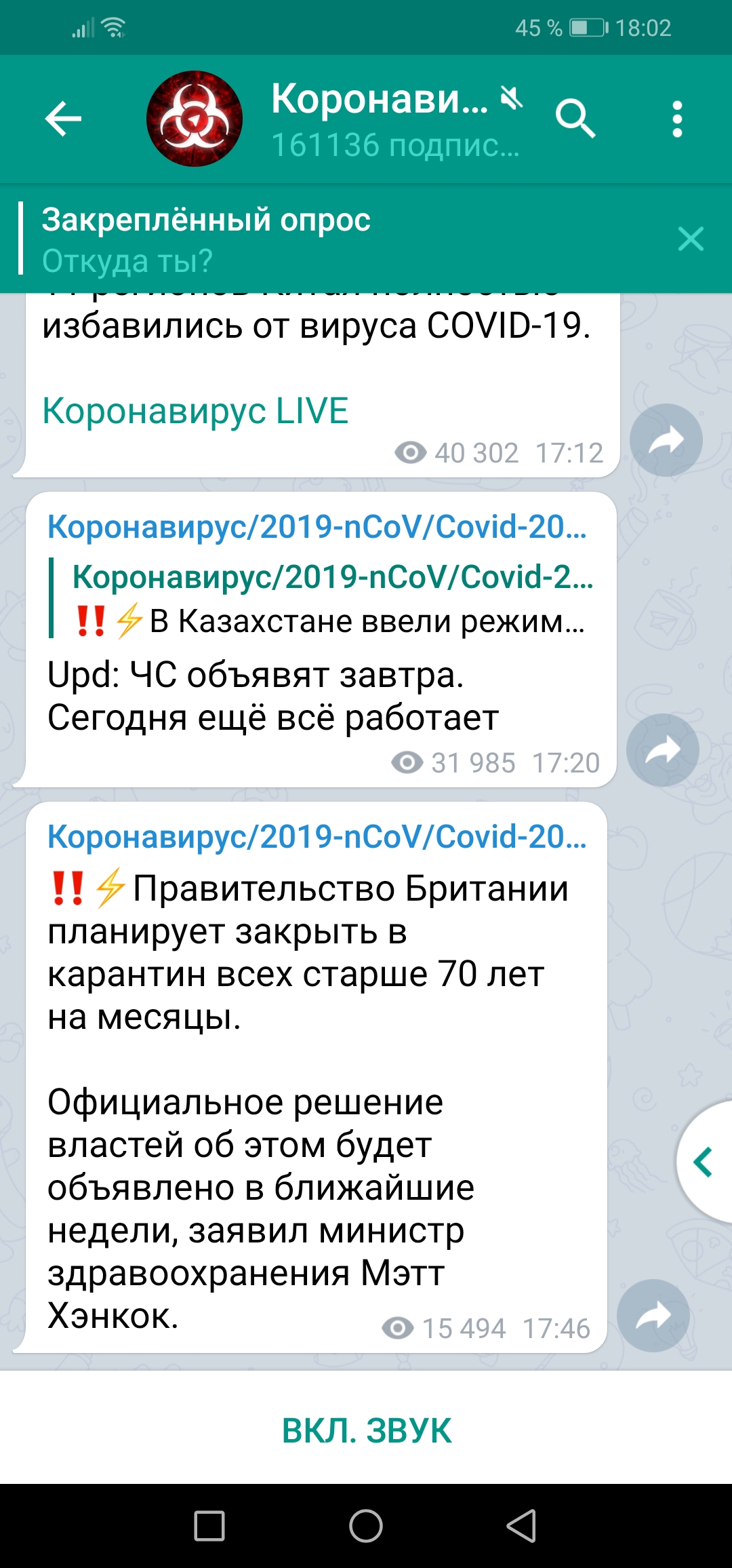The width and height of the screenshot is (732, 1568).
Task: Forward the 17:20 post "Upd: ЧС объявят завтра"
Action: (662, 750)
